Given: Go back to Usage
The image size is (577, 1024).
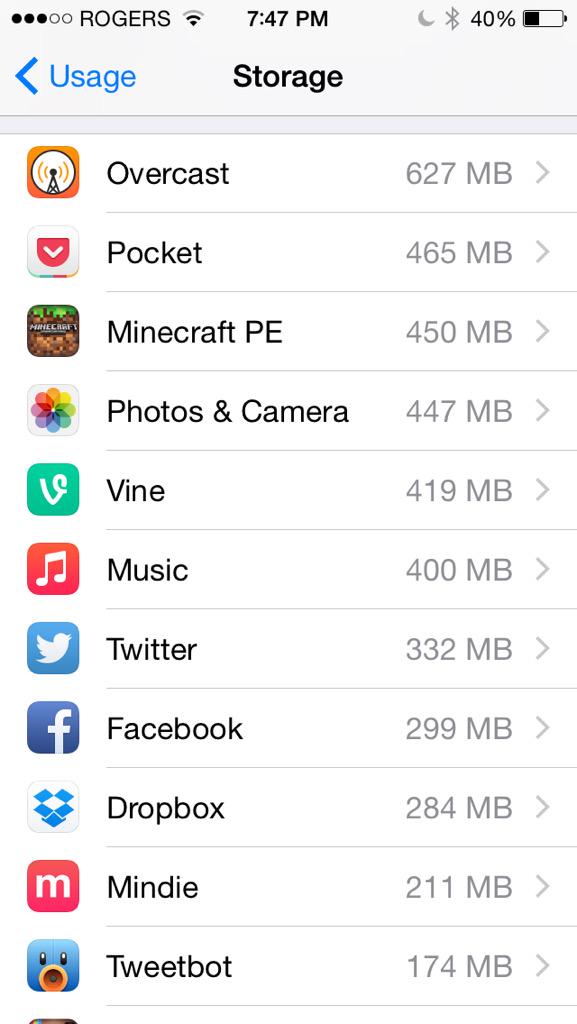Looking at the screenshot, I should [76, 76].
